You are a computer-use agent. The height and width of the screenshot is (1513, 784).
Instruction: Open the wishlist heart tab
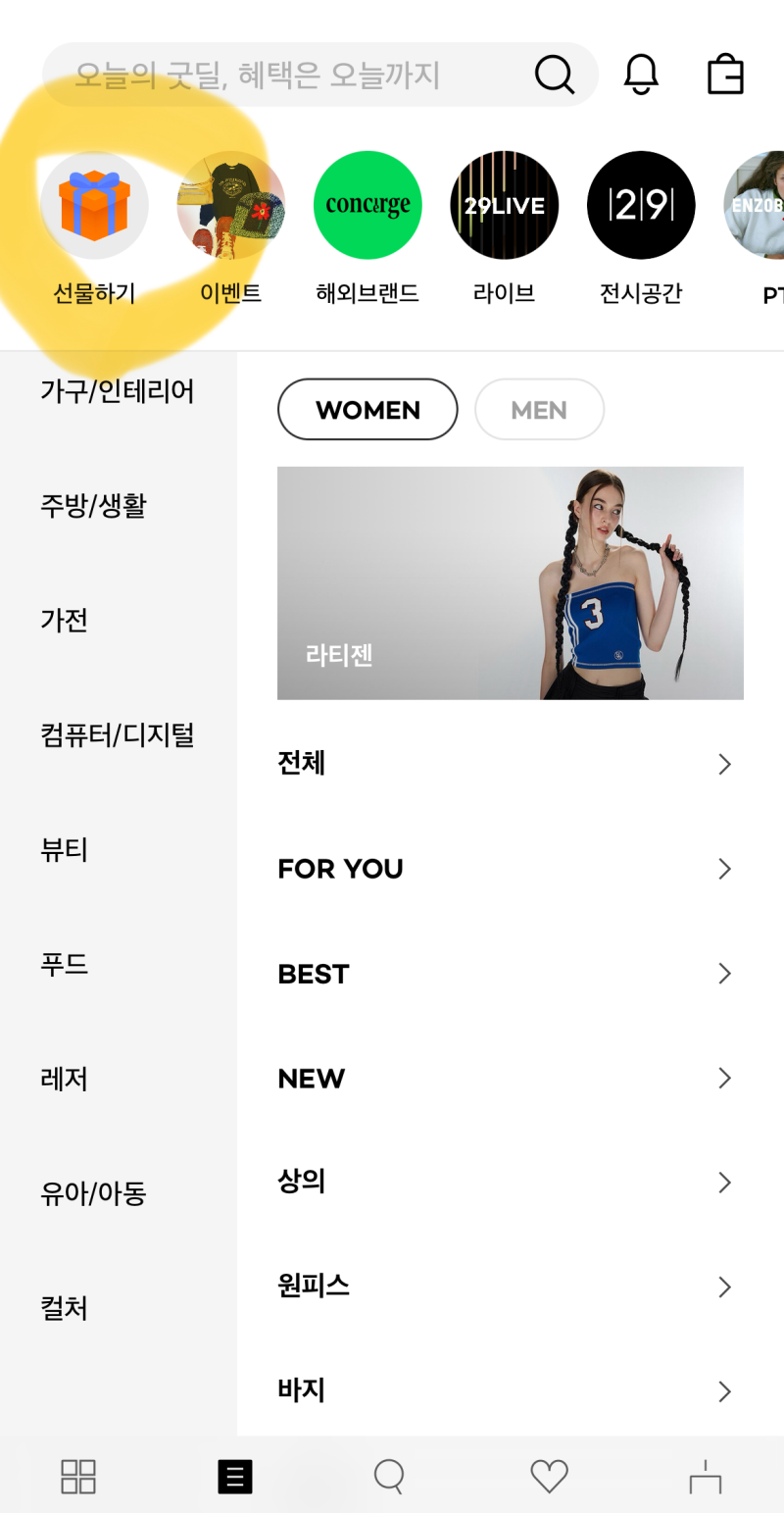coord(549,1476)
